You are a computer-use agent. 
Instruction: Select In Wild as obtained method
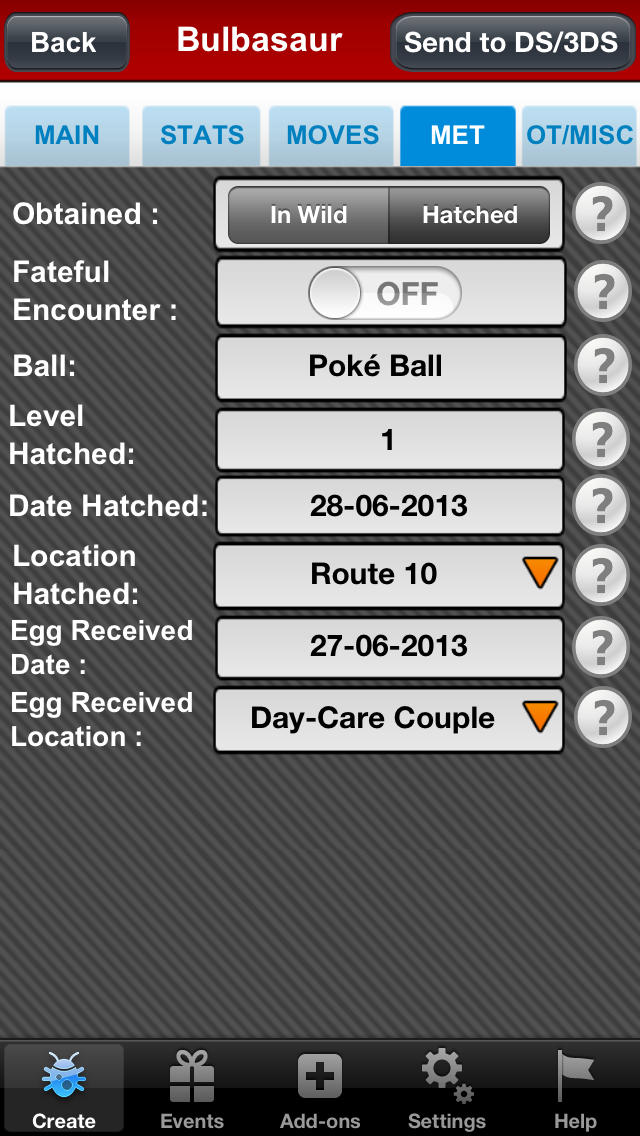308,215
